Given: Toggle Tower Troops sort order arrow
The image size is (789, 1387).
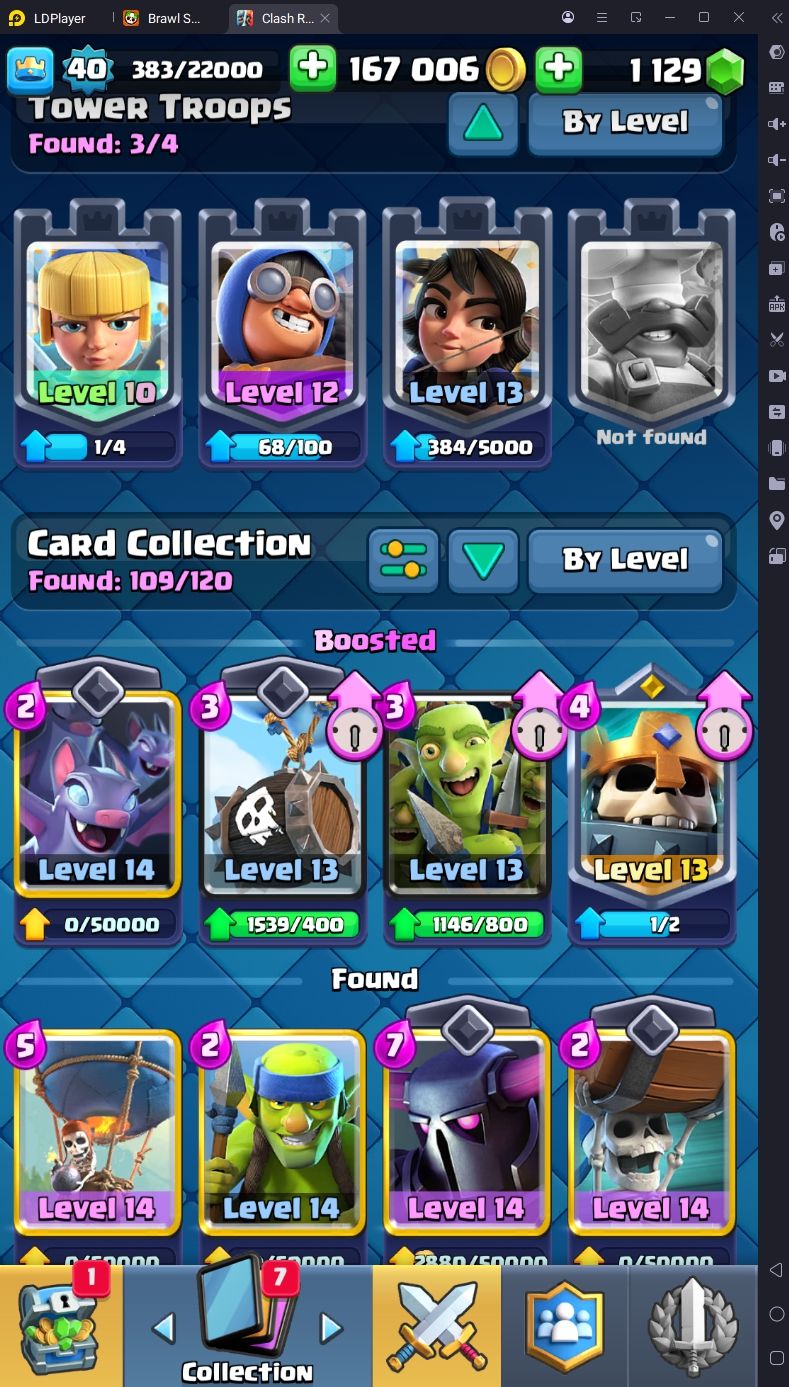Looking at the screenshot, I should coord(483,123).
